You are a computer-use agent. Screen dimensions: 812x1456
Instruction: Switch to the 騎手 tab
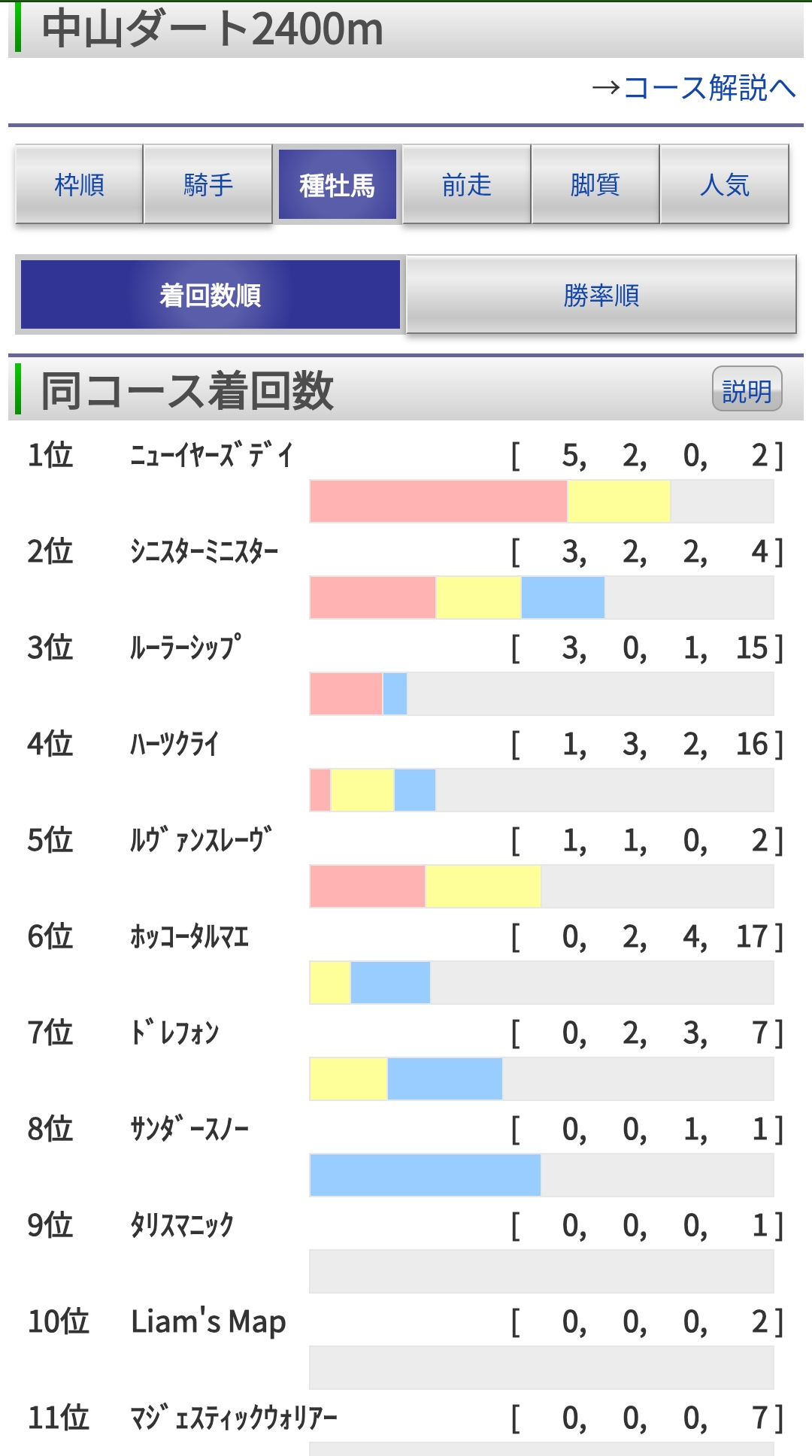pyautogui.click(x=208, y=184)
